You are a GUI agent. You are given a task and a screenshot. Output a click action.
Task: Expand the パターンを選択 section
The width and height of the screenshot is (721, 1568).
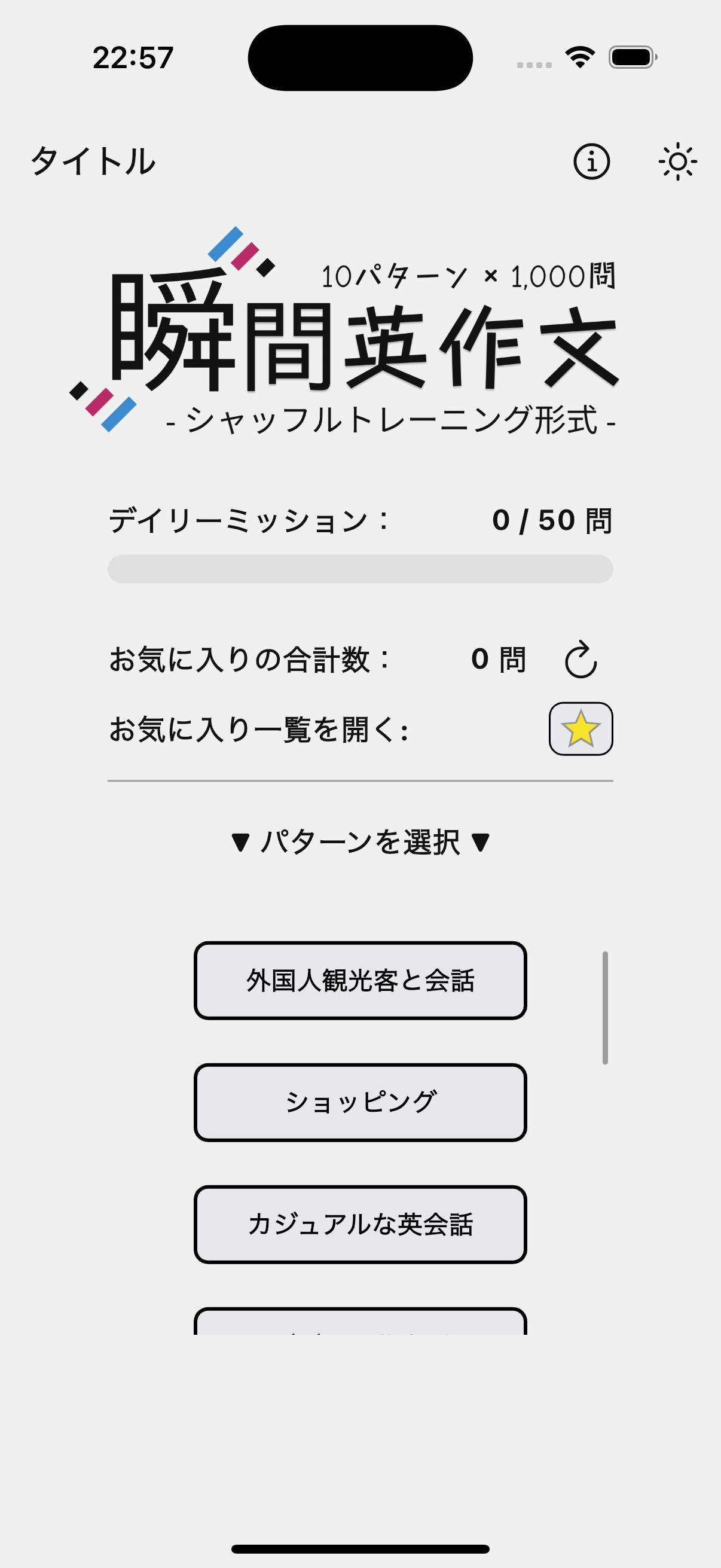coord(360,843)
